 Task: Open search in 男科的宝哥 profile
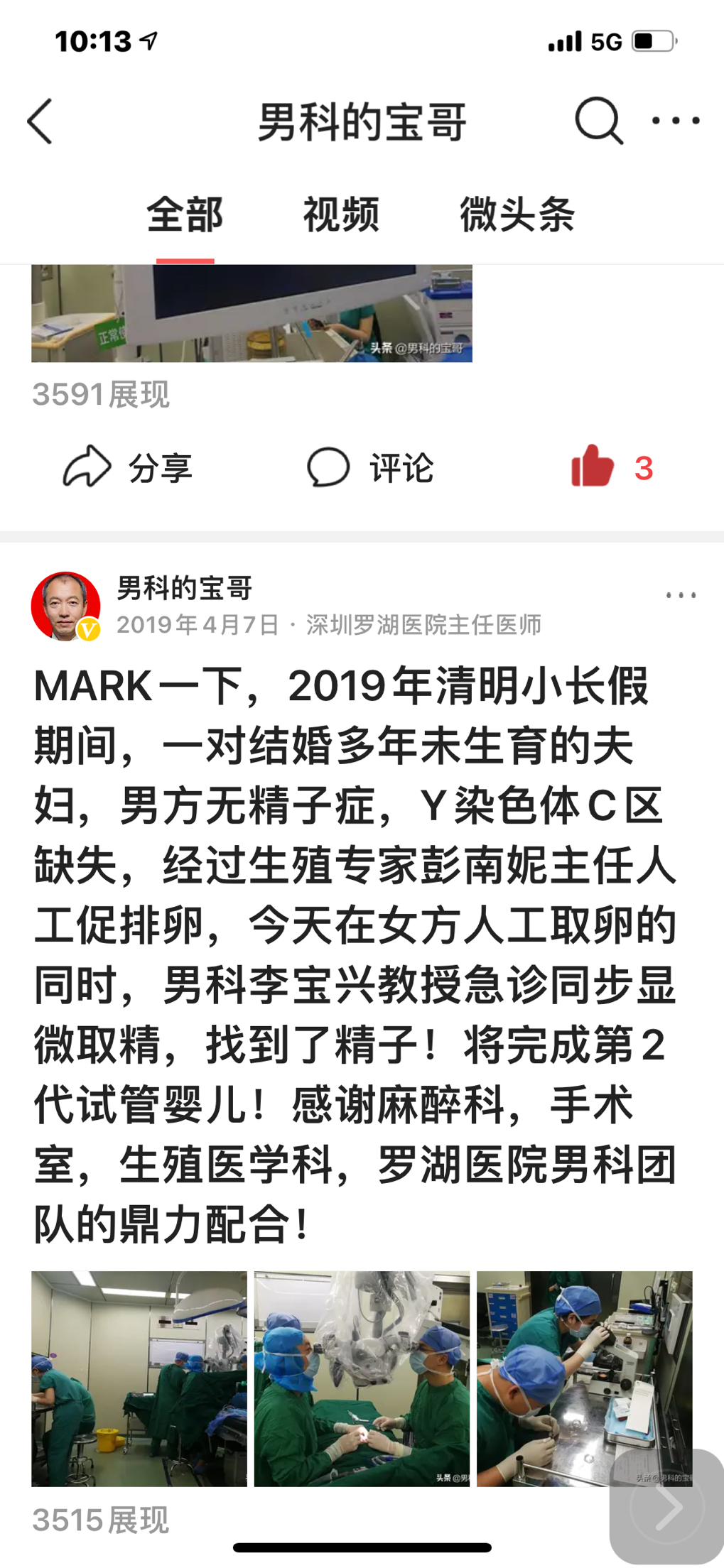tap(598, 121)
